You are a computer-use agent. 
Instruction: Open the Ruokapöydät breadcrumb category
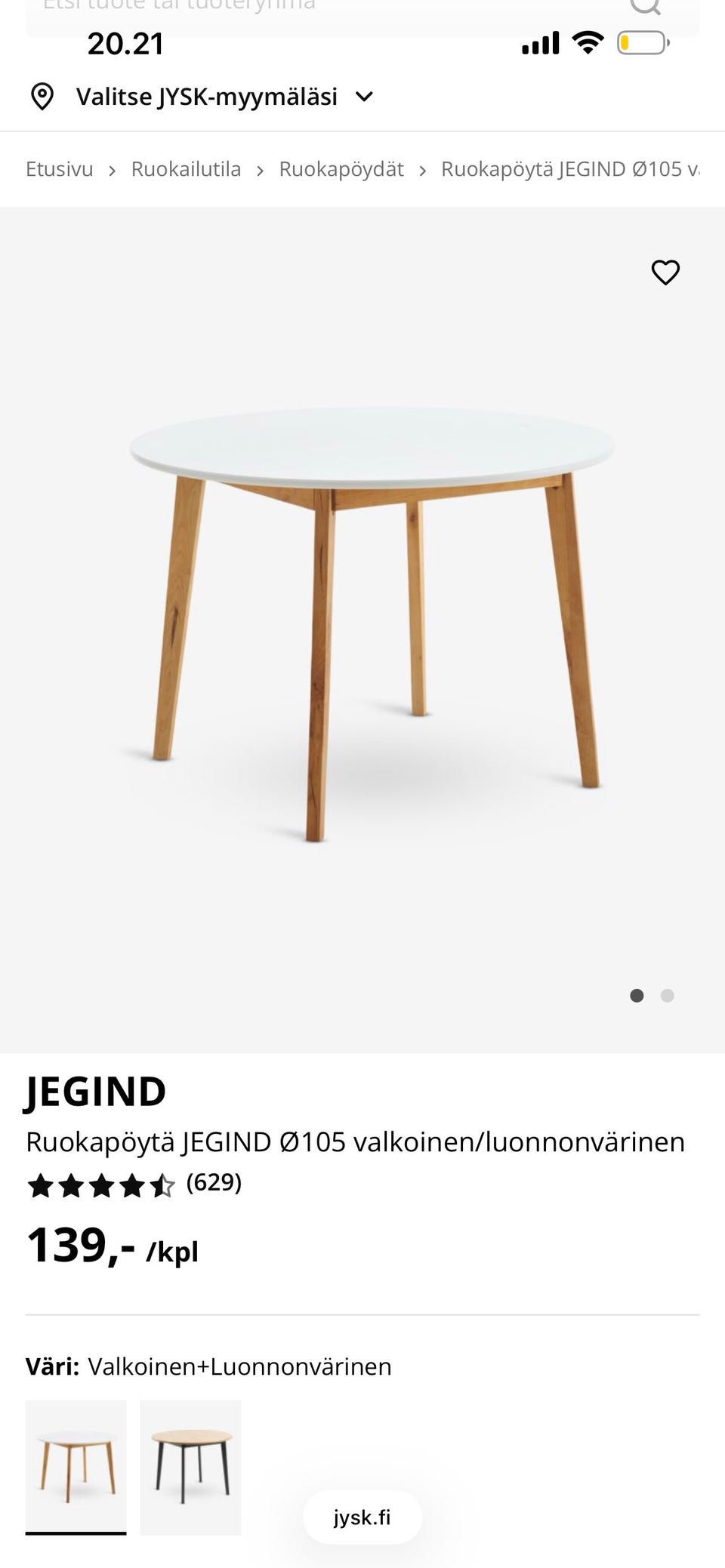point(341,169)
